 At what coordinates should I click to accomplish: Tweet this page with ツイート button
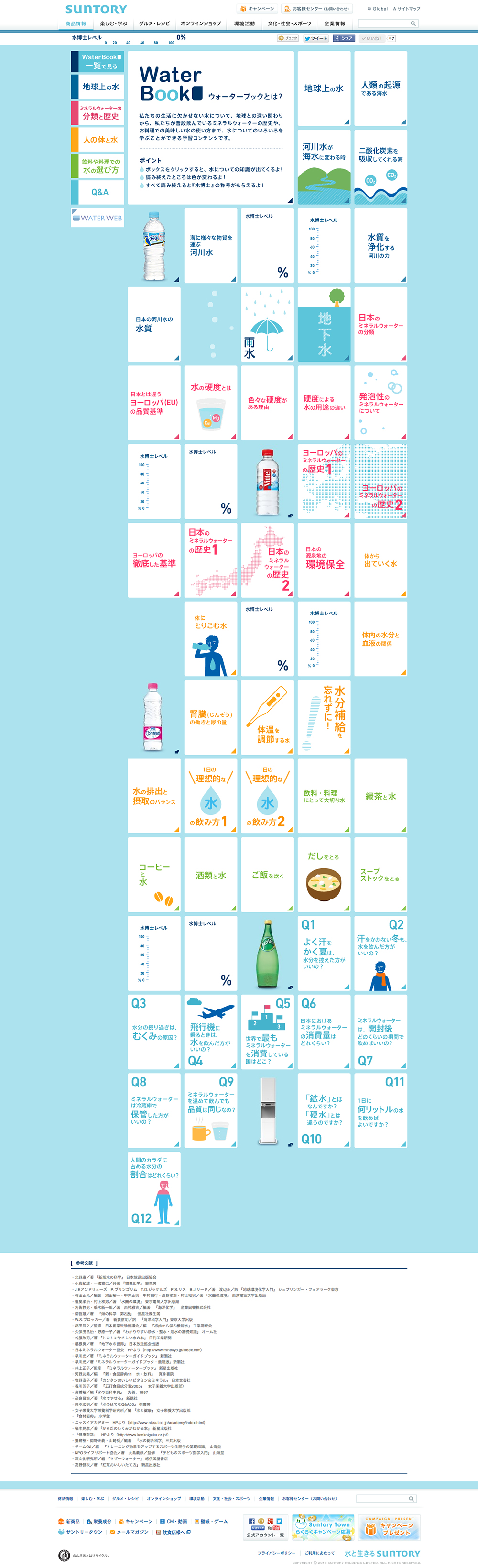[x=316, y=38]
